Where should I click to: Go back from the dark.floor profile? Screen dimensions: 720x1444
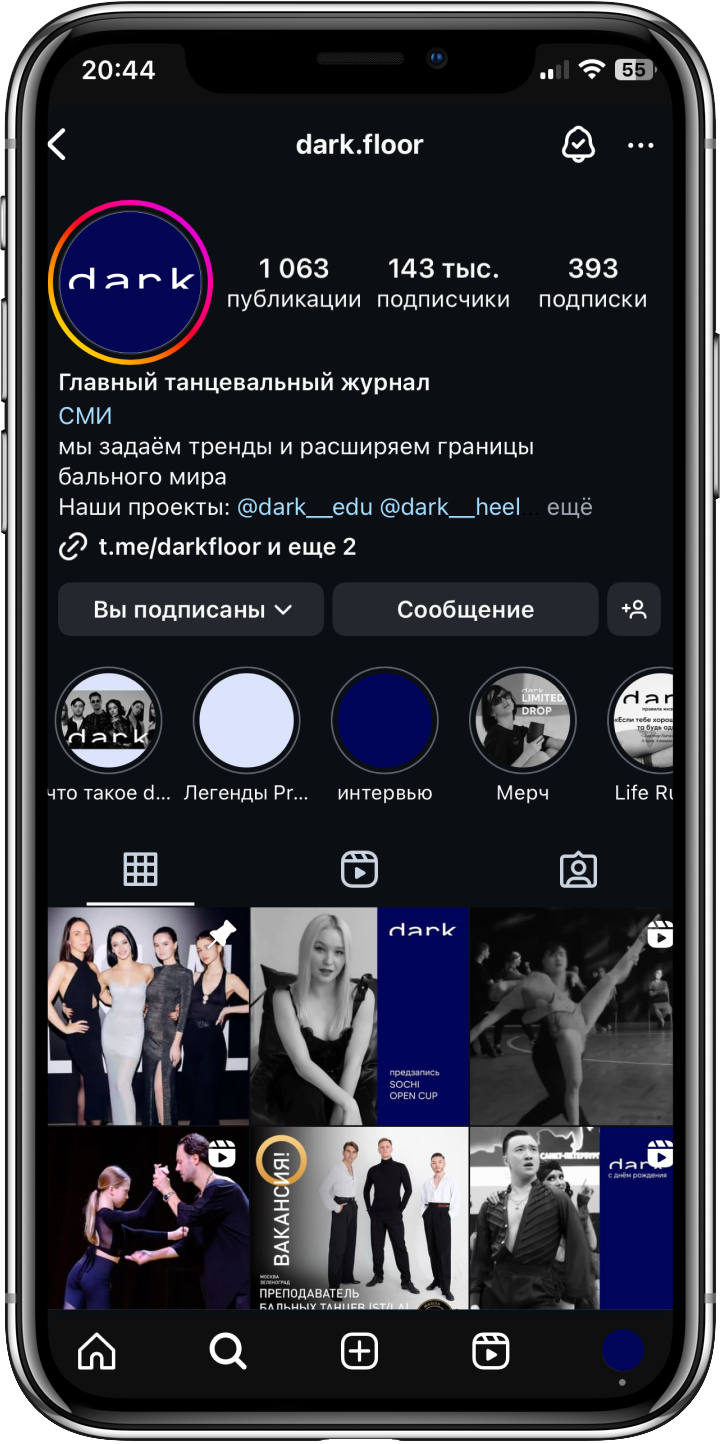pyautogui.click(x=58, y=145)
